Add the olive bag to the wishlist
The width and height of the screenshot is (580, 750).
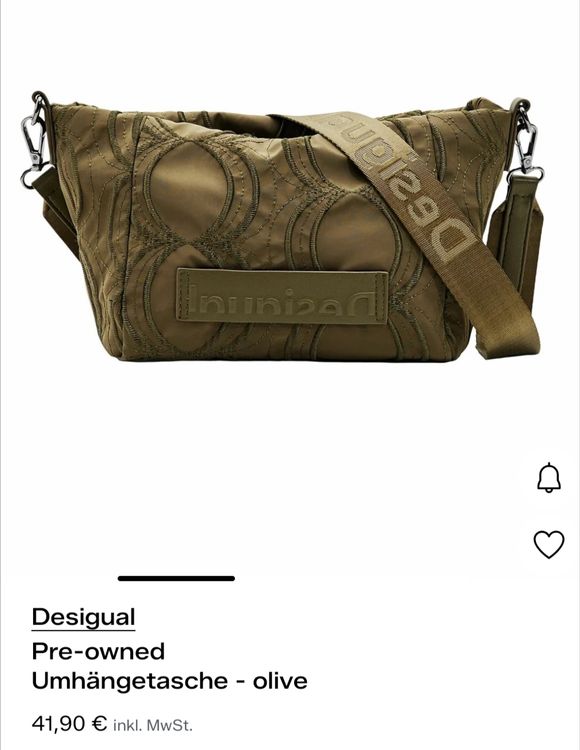(548, 544)
